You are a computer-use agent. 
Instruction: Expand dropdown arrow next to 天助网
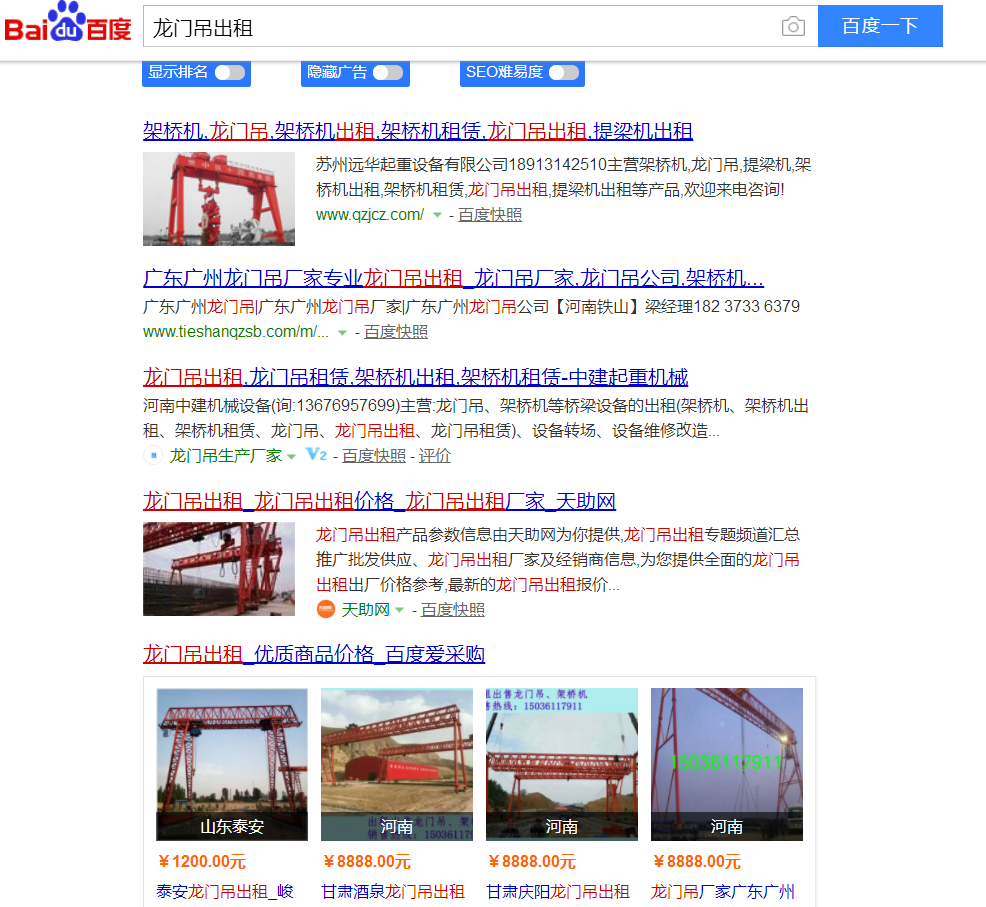pos(400,610)
